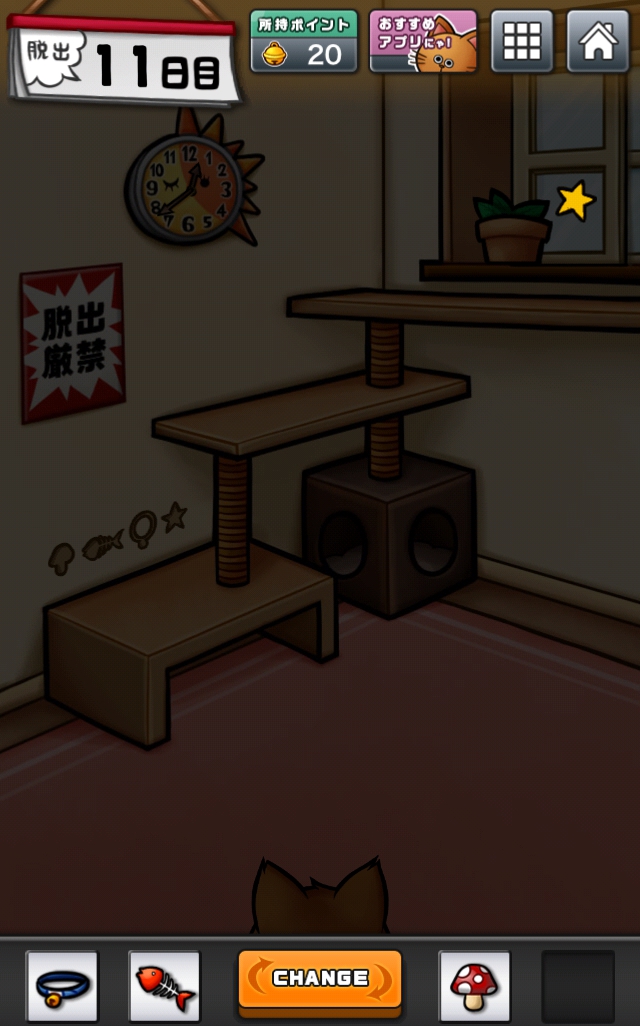Select the red mushroom inventory item
The image size is (640, 1026).
pyautogui.click(x=474, y=986)
